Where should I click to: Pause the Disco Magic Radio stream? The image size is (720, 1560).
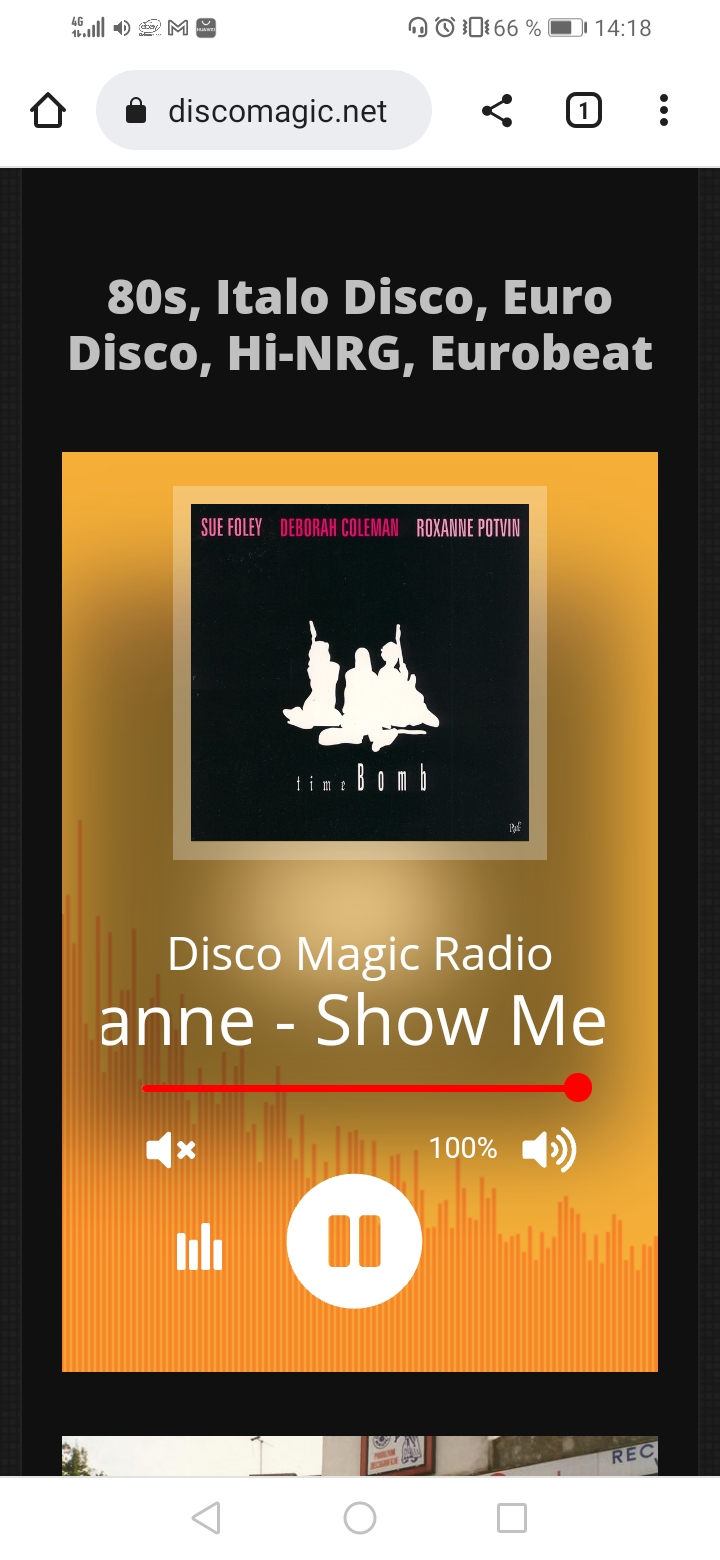354,1241
